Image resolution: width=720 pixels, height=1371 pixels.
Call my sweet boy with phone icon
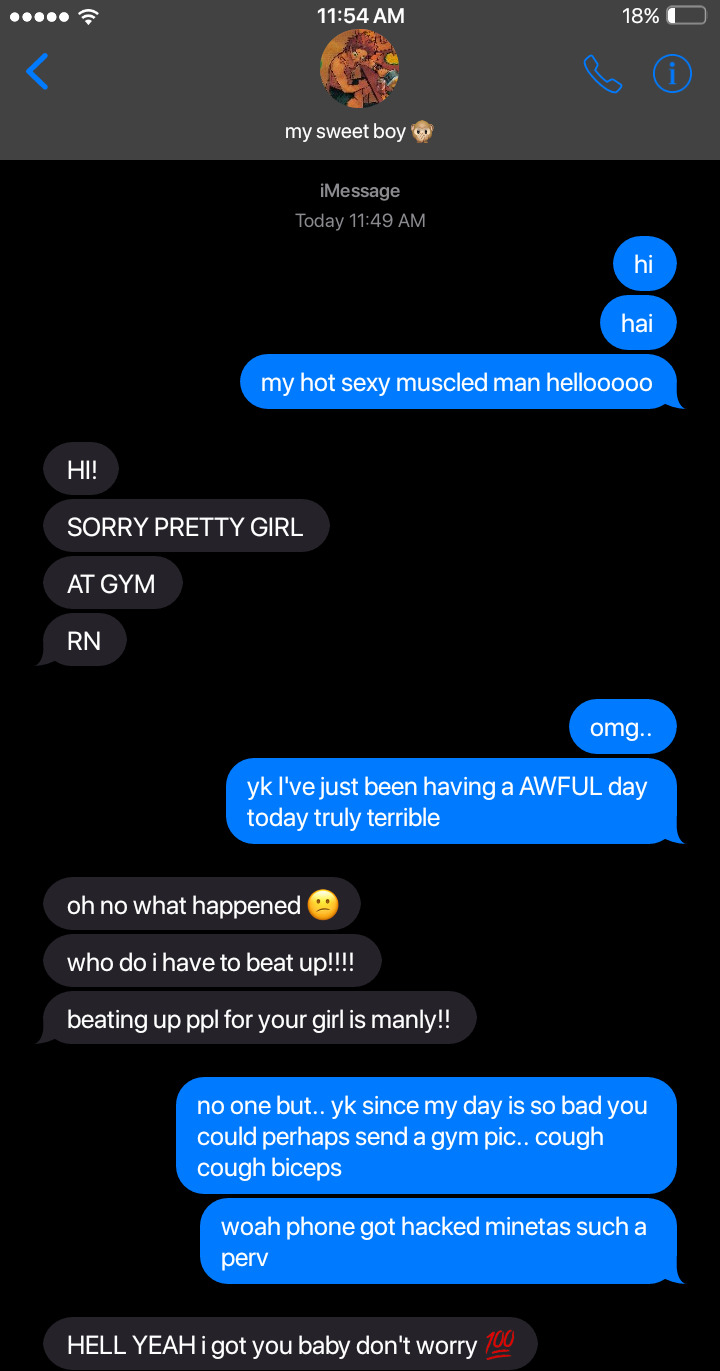pyautogui.click(x=602, y=73)
